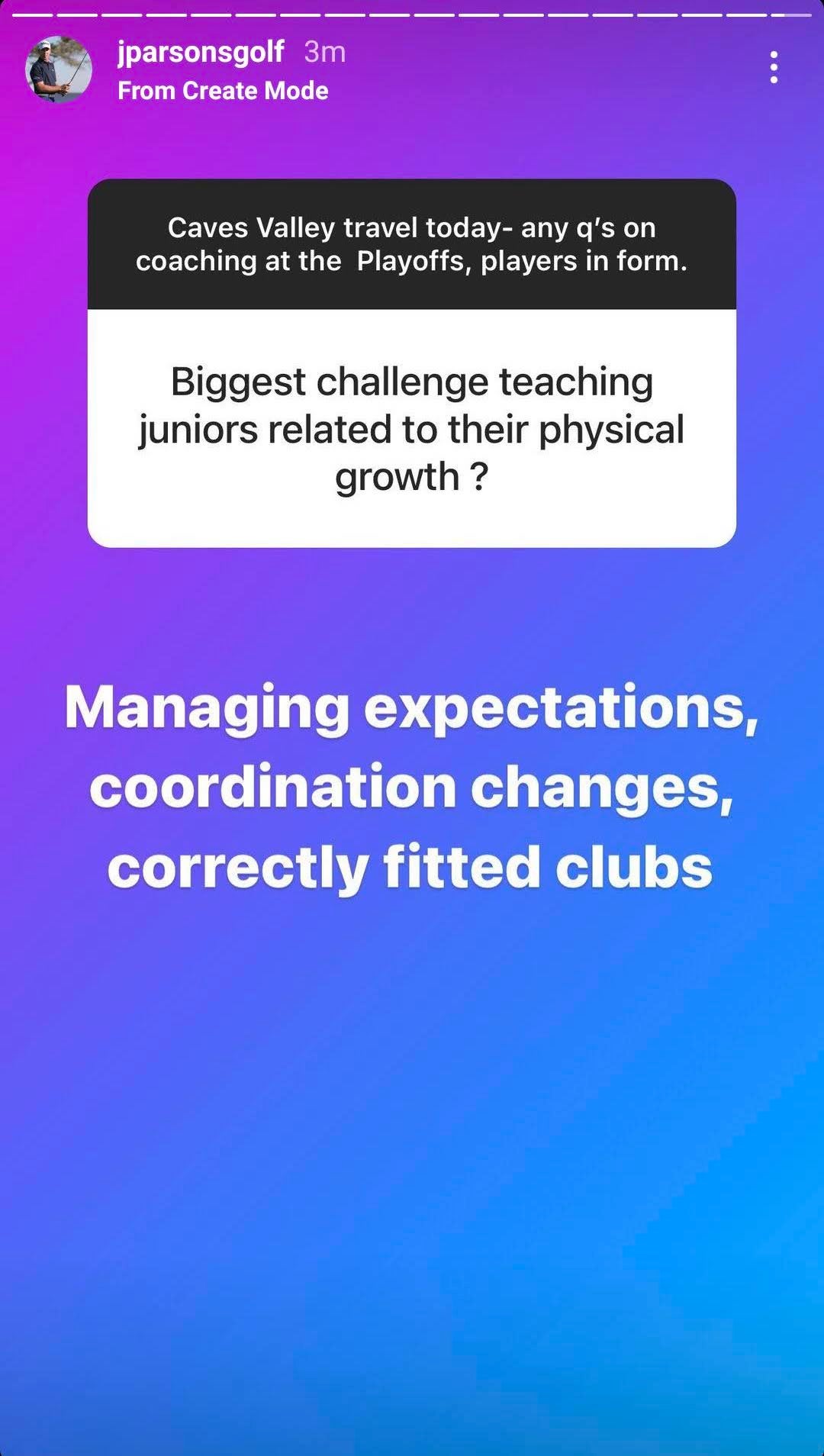Open jparsonsgolf profile picture
824x1456 pixels.
(59, 69)
